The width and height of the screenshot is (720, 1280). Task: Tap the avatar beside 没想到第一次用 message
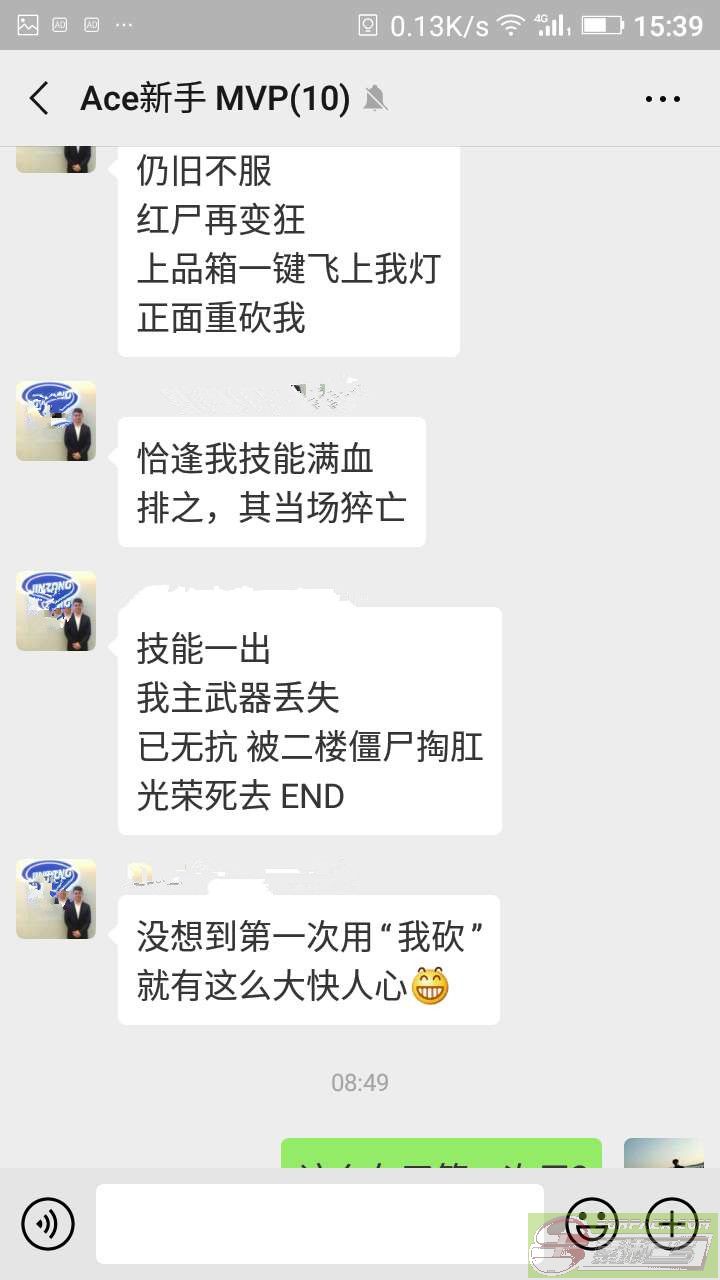(x=56, y=899)
